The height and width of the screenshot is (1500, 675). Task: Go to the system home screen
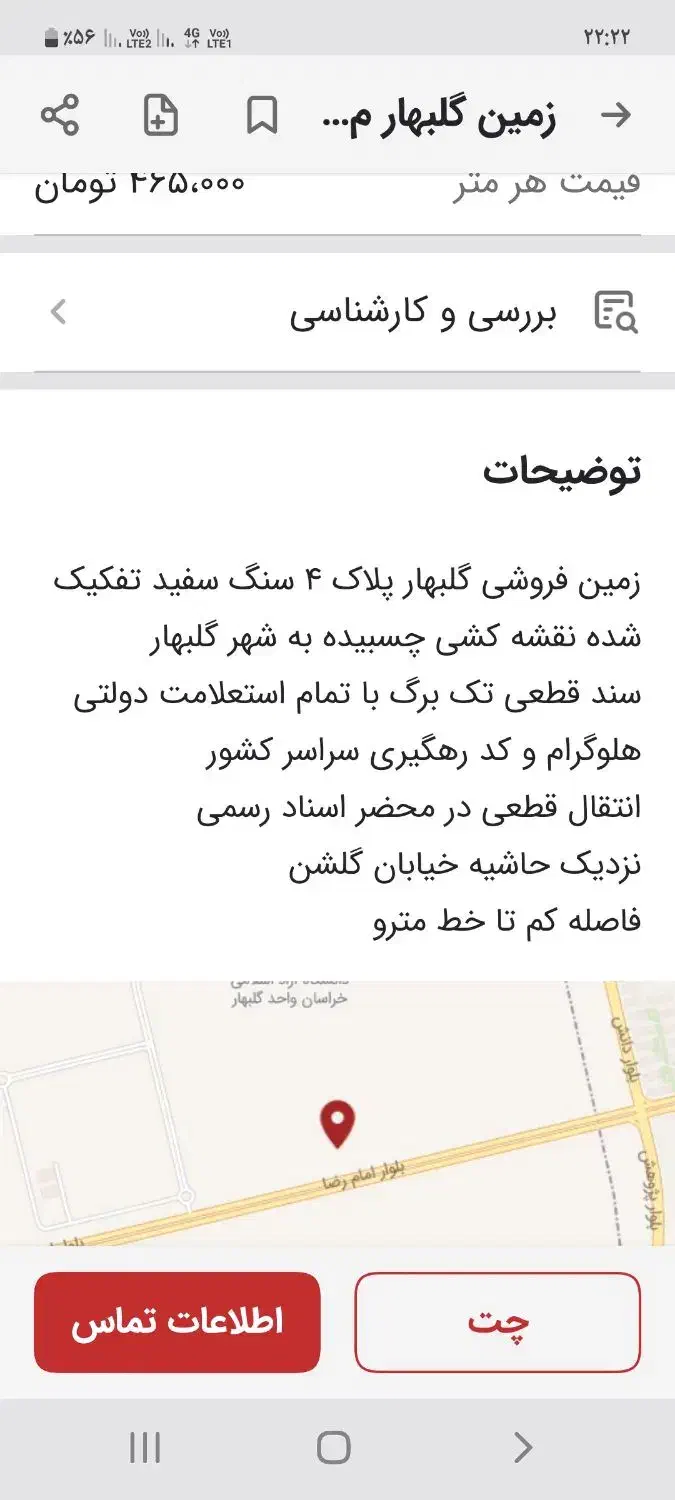point(333,1447)
